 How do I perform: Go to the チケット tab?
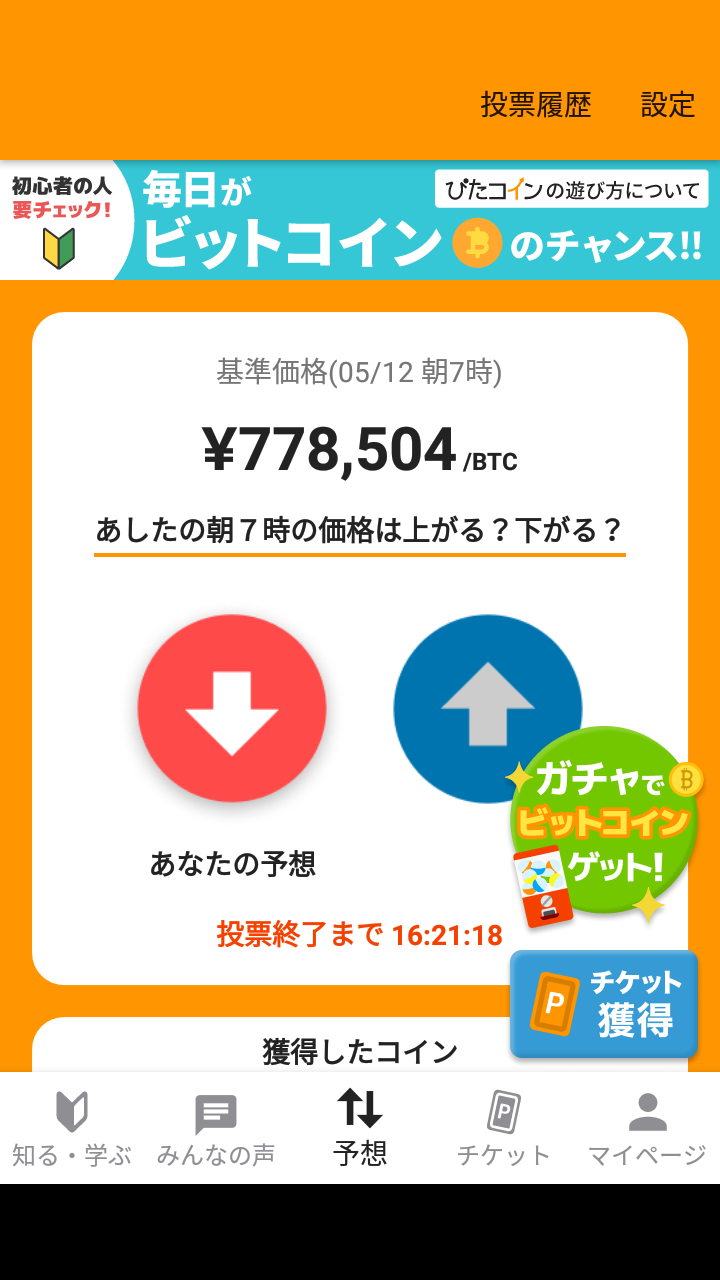[504, 1130]
